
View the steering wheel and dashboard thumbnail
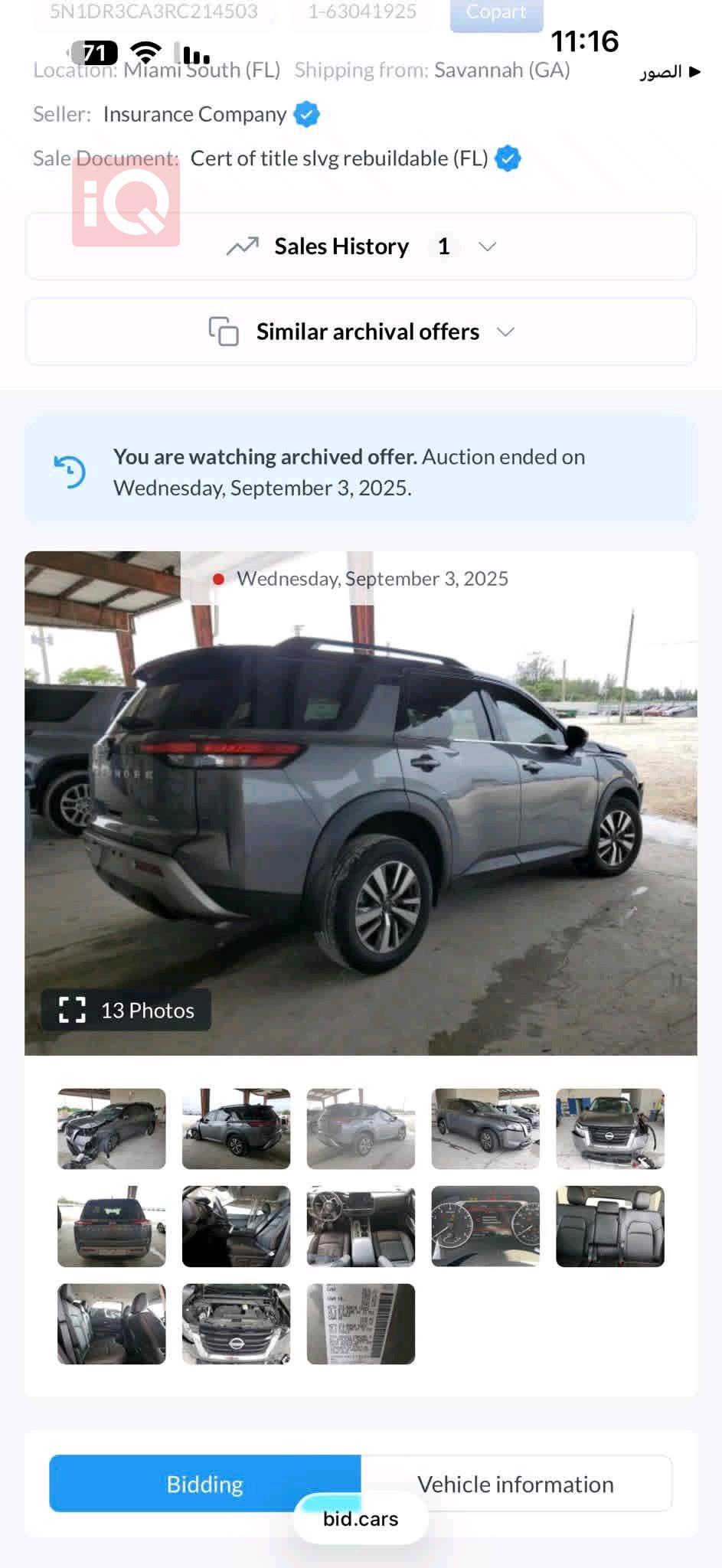pos(361,1226)
